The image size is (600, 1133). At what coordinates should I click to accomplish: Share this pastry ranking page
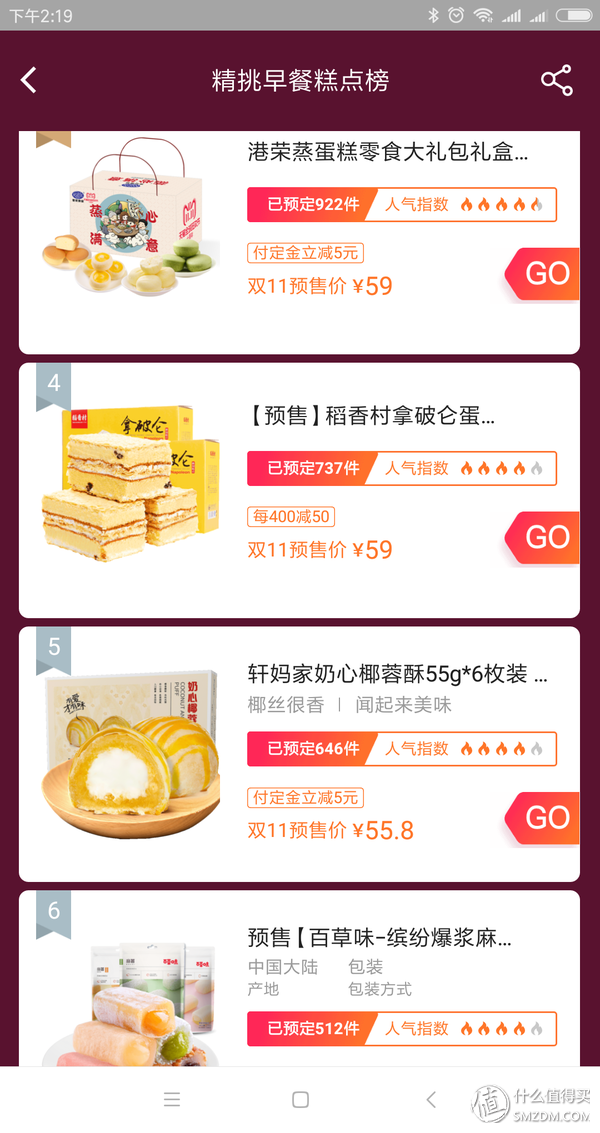click(x=556, y=81)
